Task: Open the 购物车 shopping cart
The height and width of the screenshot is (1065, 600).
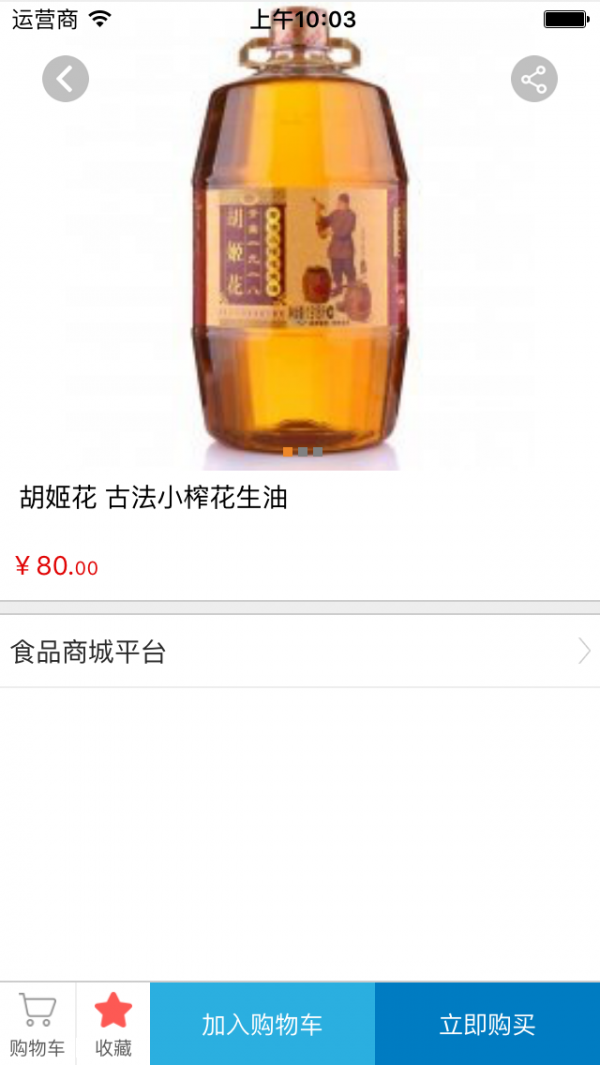Action: pyautogui.click(x=37, y=1023)
